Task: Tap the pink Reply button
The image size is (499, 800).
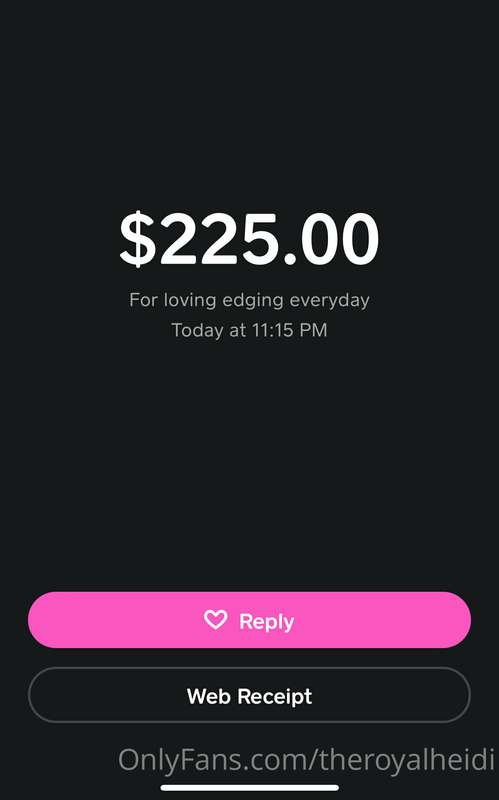Action: (x=249, y=620)
